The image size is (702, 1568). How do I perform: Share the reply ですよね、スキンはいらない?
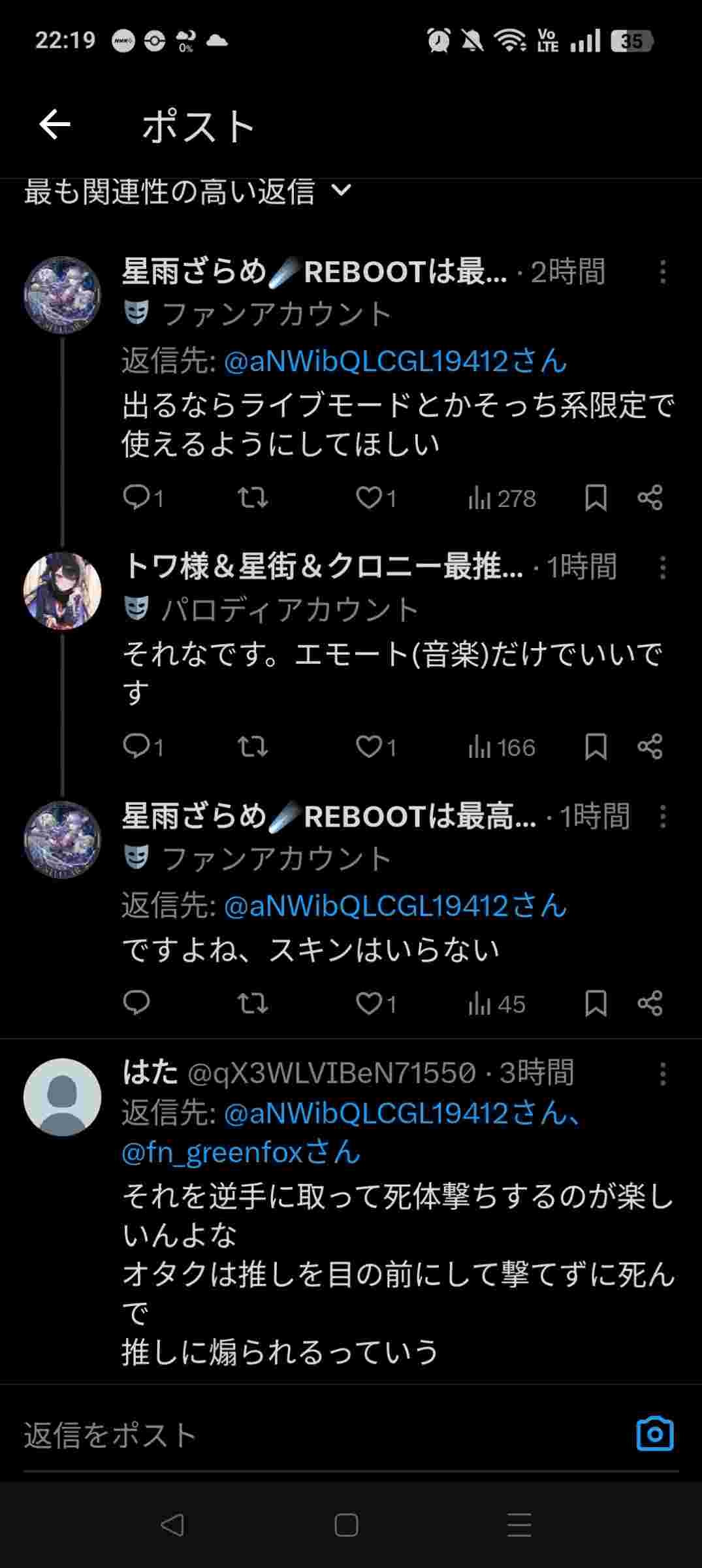coord(650,1004)
